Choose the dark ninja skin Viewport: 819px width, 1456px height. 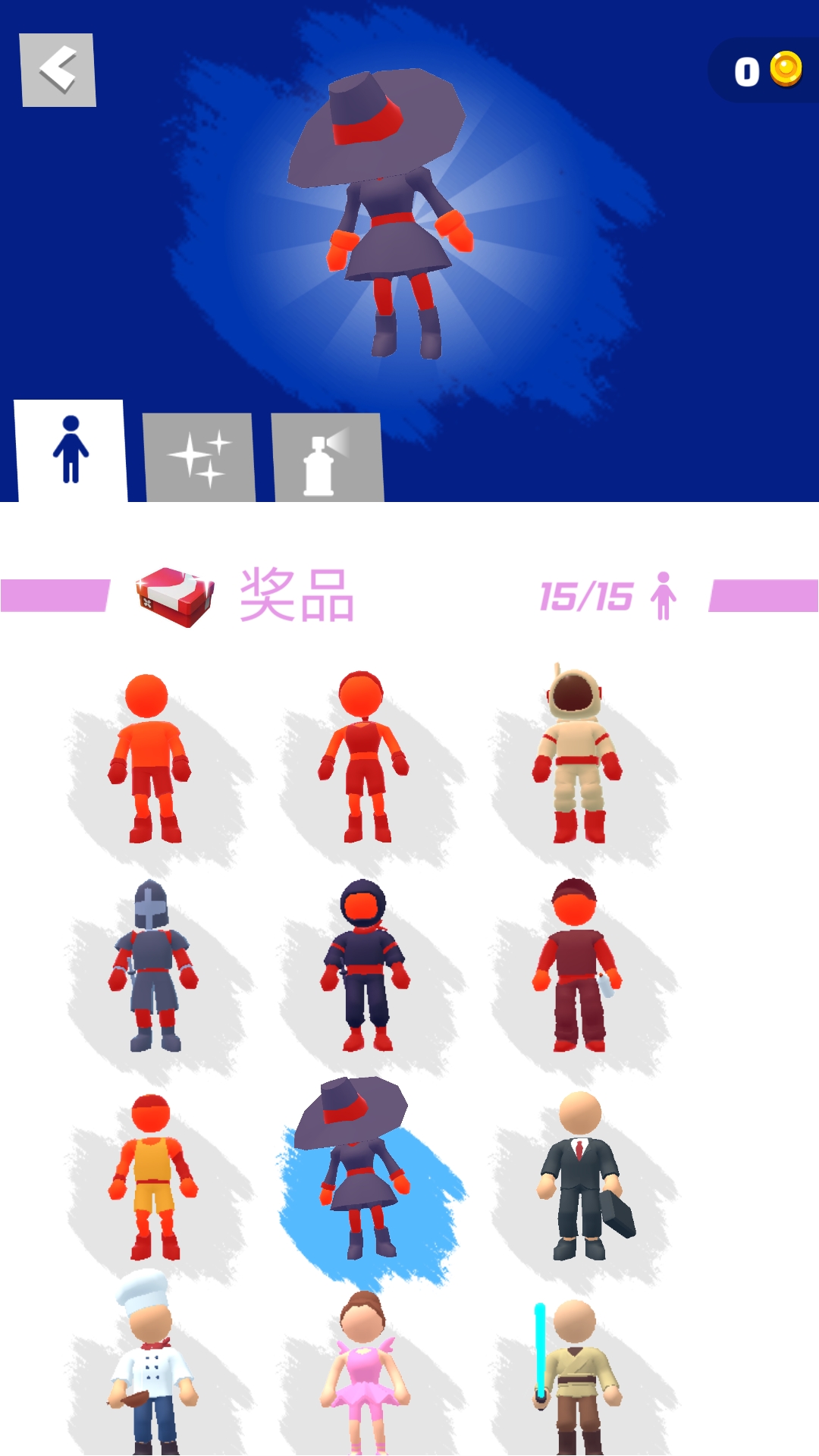point(364,967)
